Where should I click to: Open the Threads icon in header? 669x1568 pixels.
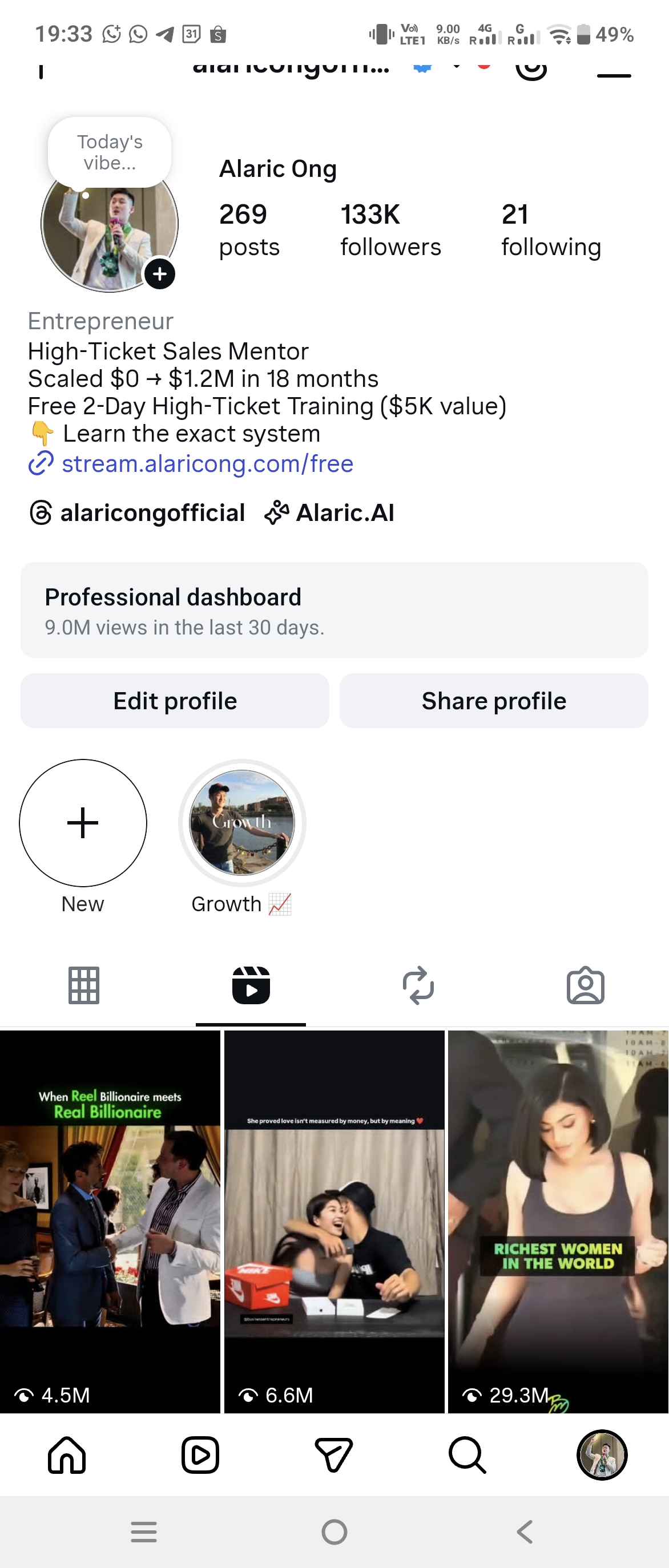point(531,70)
